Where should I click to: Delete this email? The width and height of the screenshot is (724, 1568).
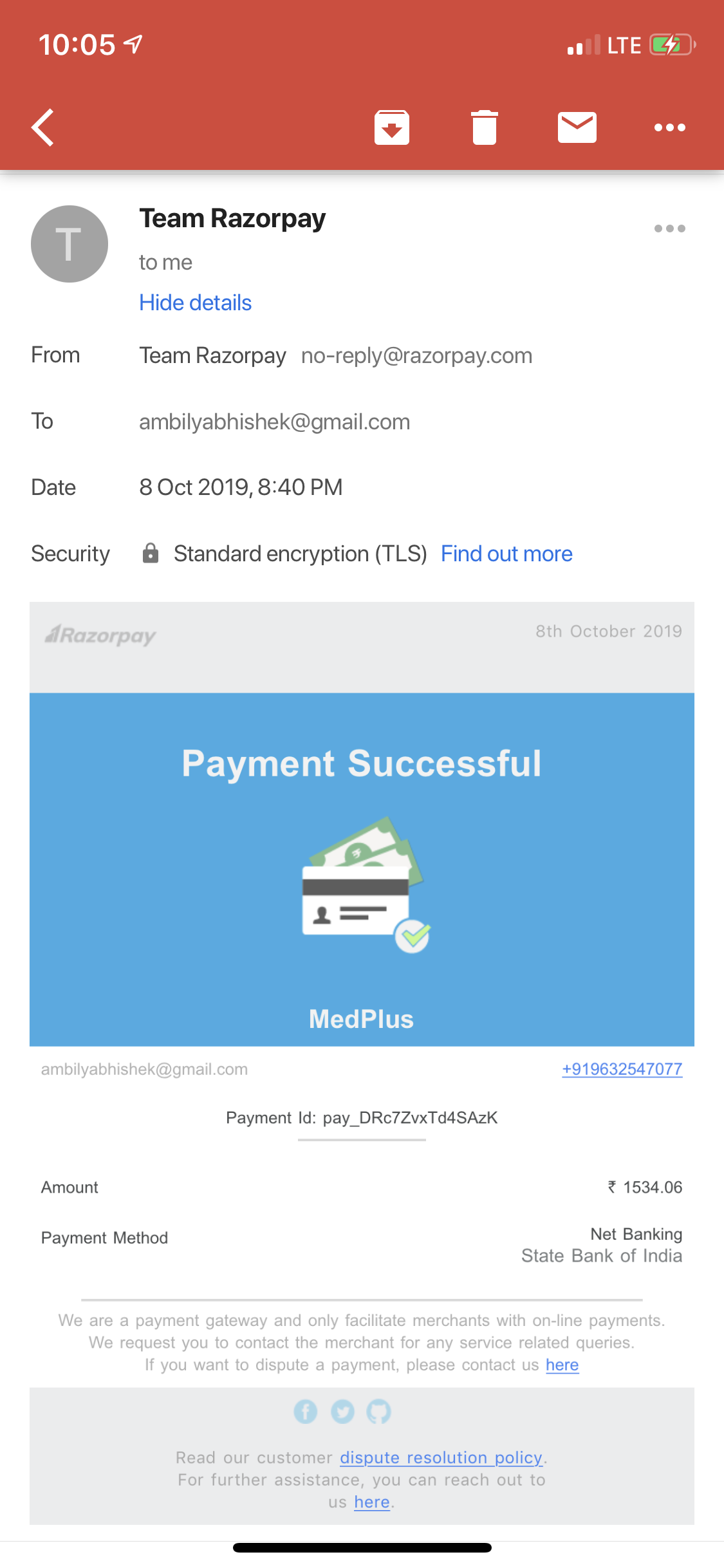[x=485, y=127]
